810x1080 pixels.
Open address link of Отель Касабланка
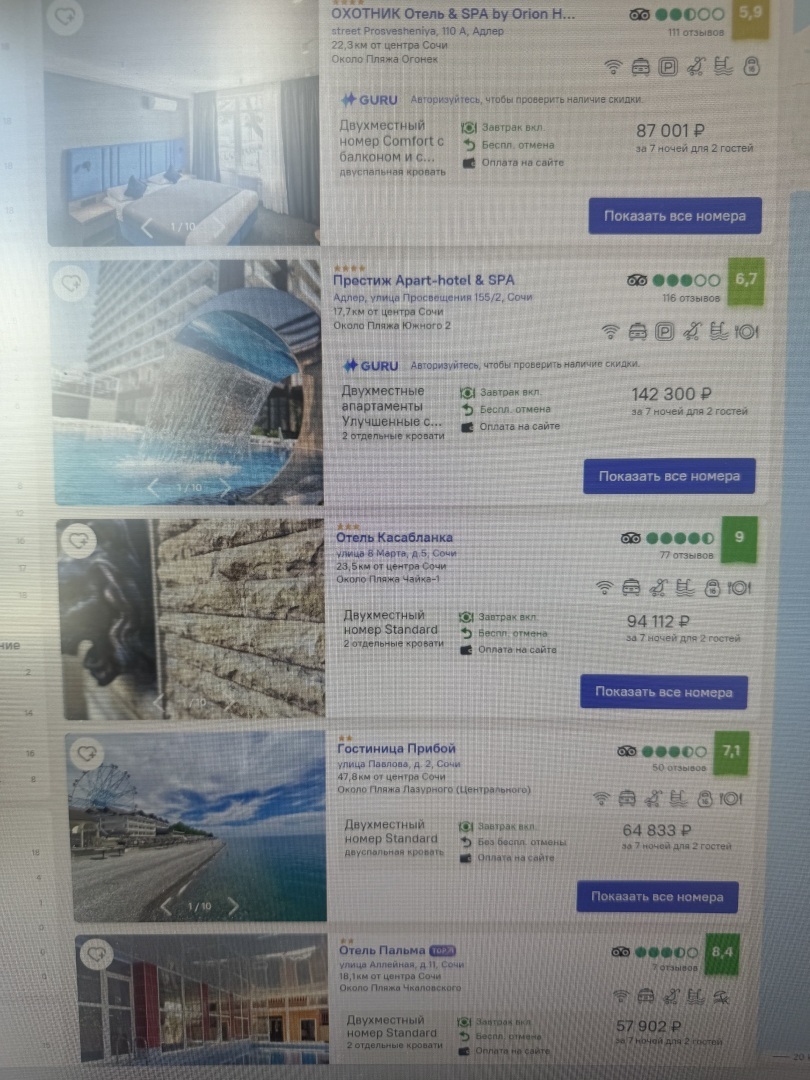[396, 553]
